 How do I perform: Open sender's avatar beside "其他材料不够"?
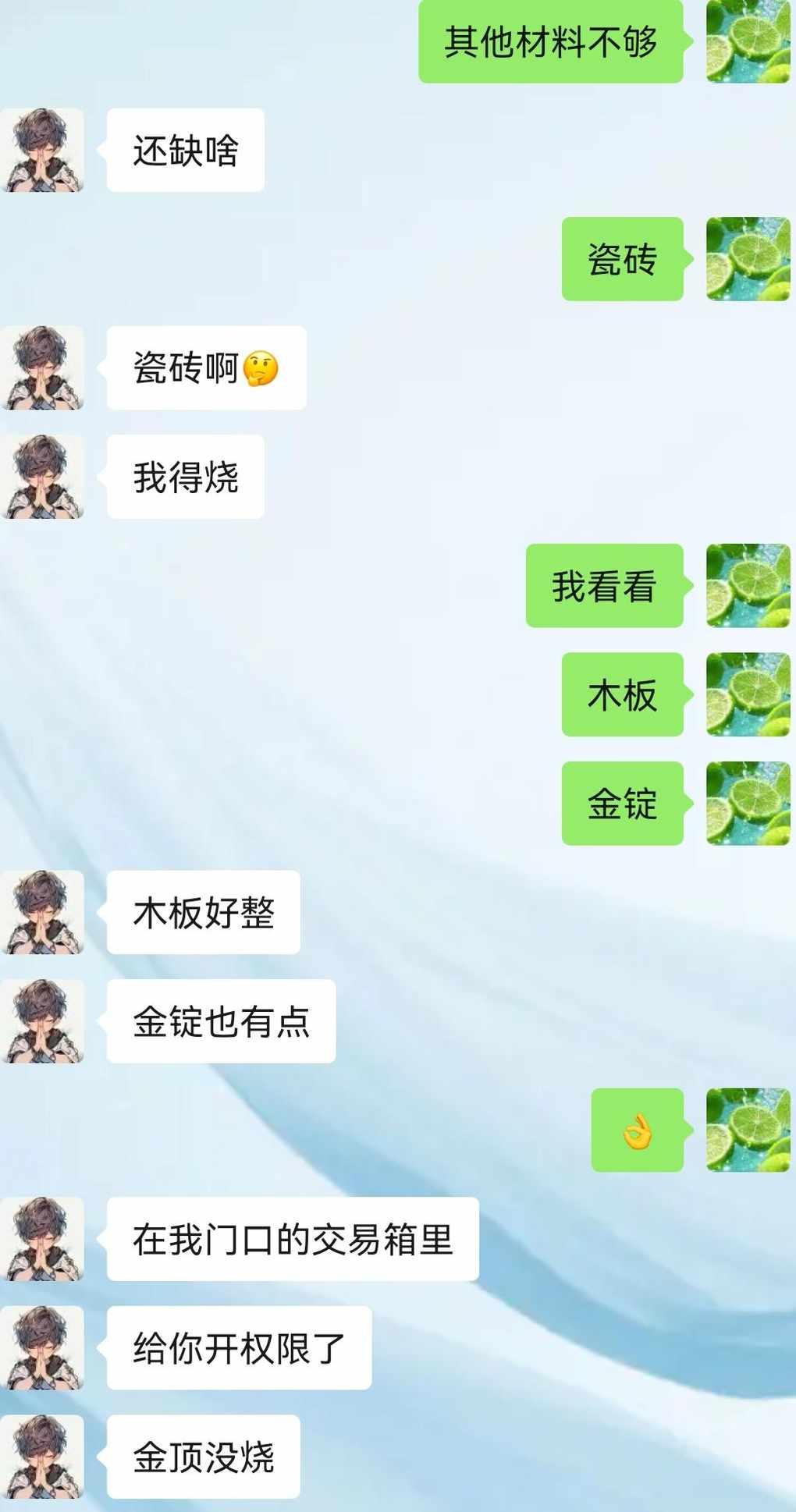[748, 41]
